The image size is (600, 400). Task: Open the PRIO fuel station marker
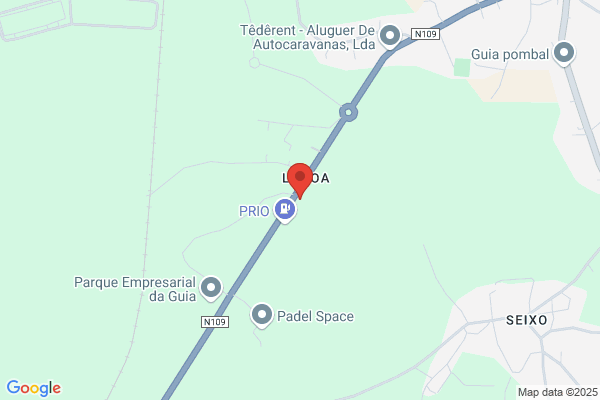[285, 210]
